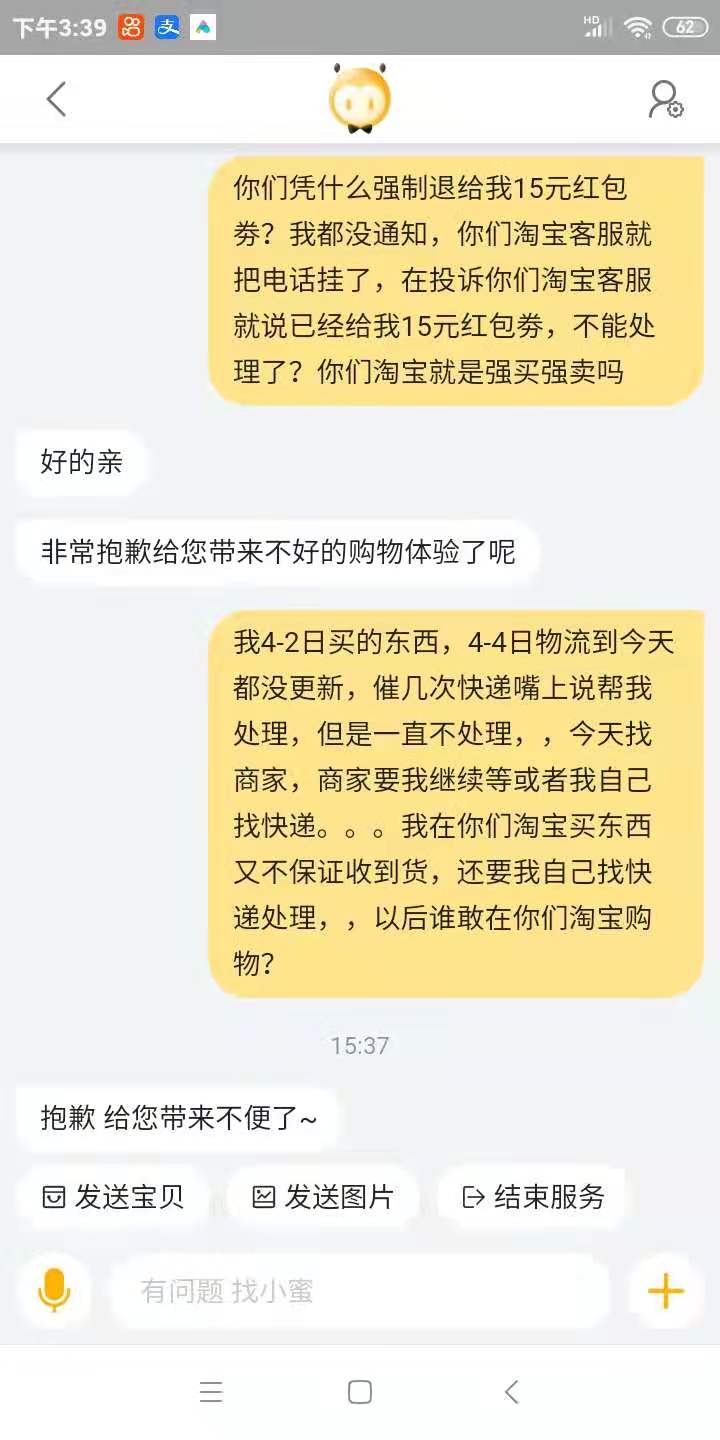Tap the back arrow to leave the chat

click(x=57, y=99)
